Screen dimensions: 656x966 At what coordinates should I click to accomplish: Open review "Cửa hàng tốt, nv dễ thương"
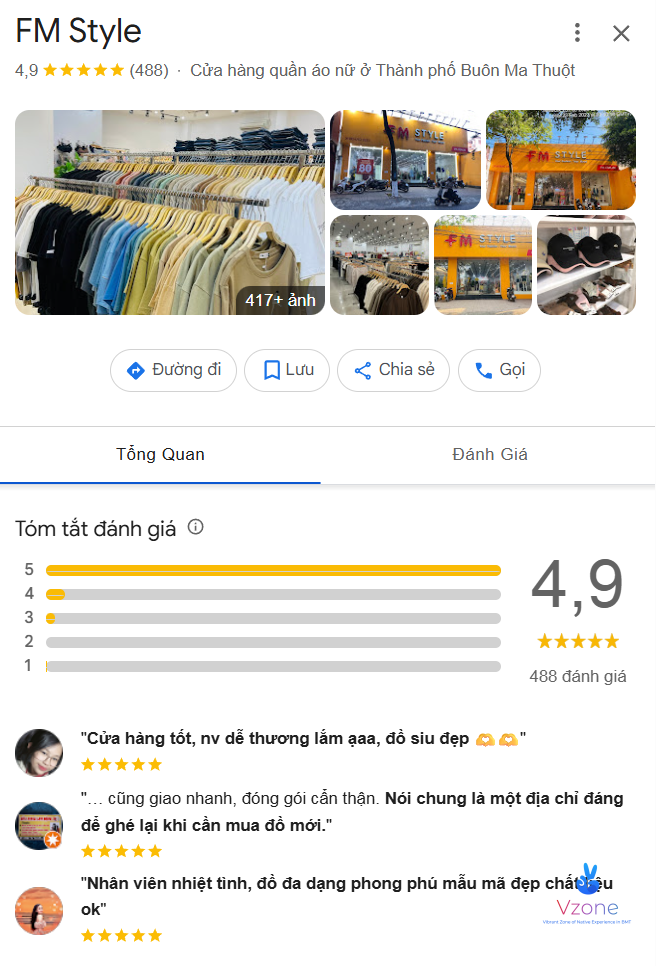[303, 739]
